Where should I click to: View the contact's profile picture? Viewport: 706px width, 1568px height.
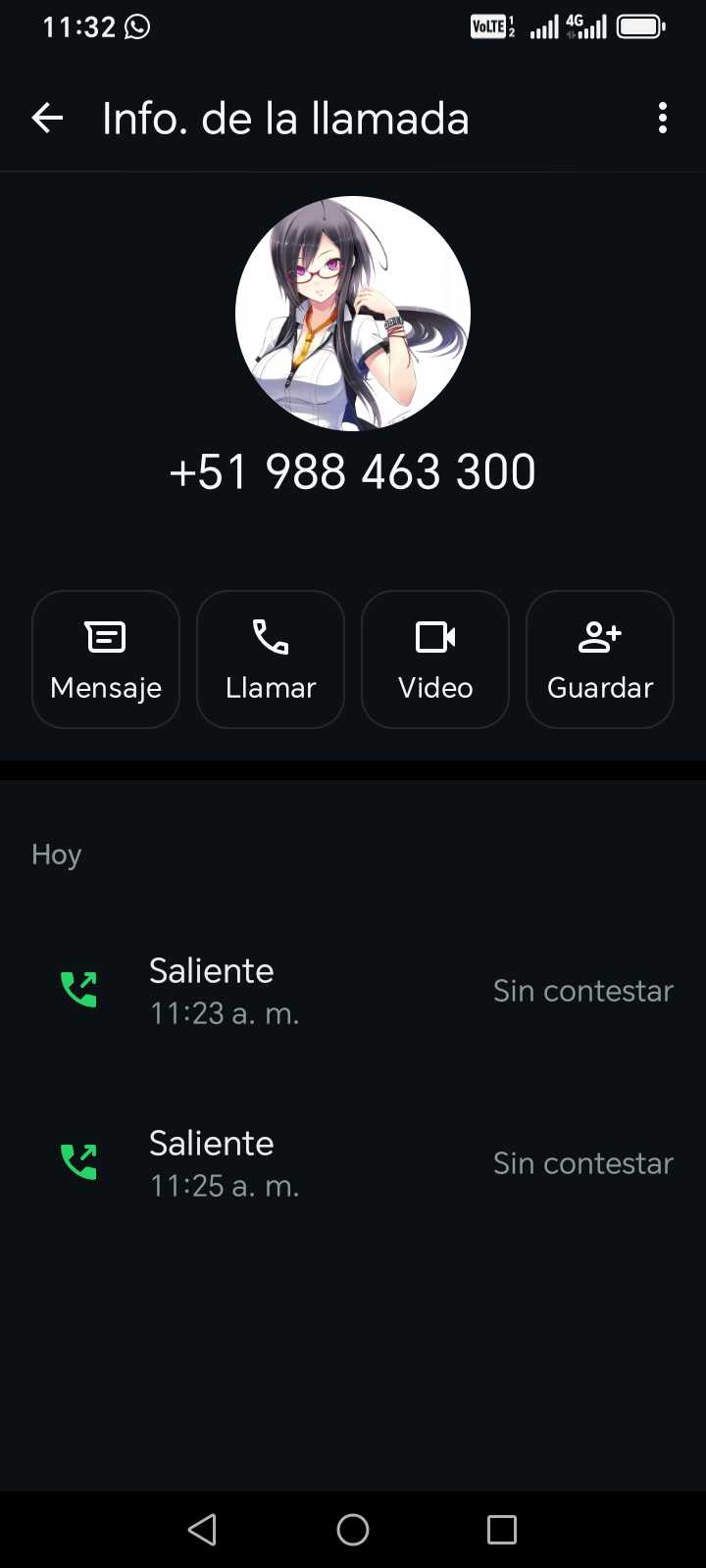click(x=353, y=314)
